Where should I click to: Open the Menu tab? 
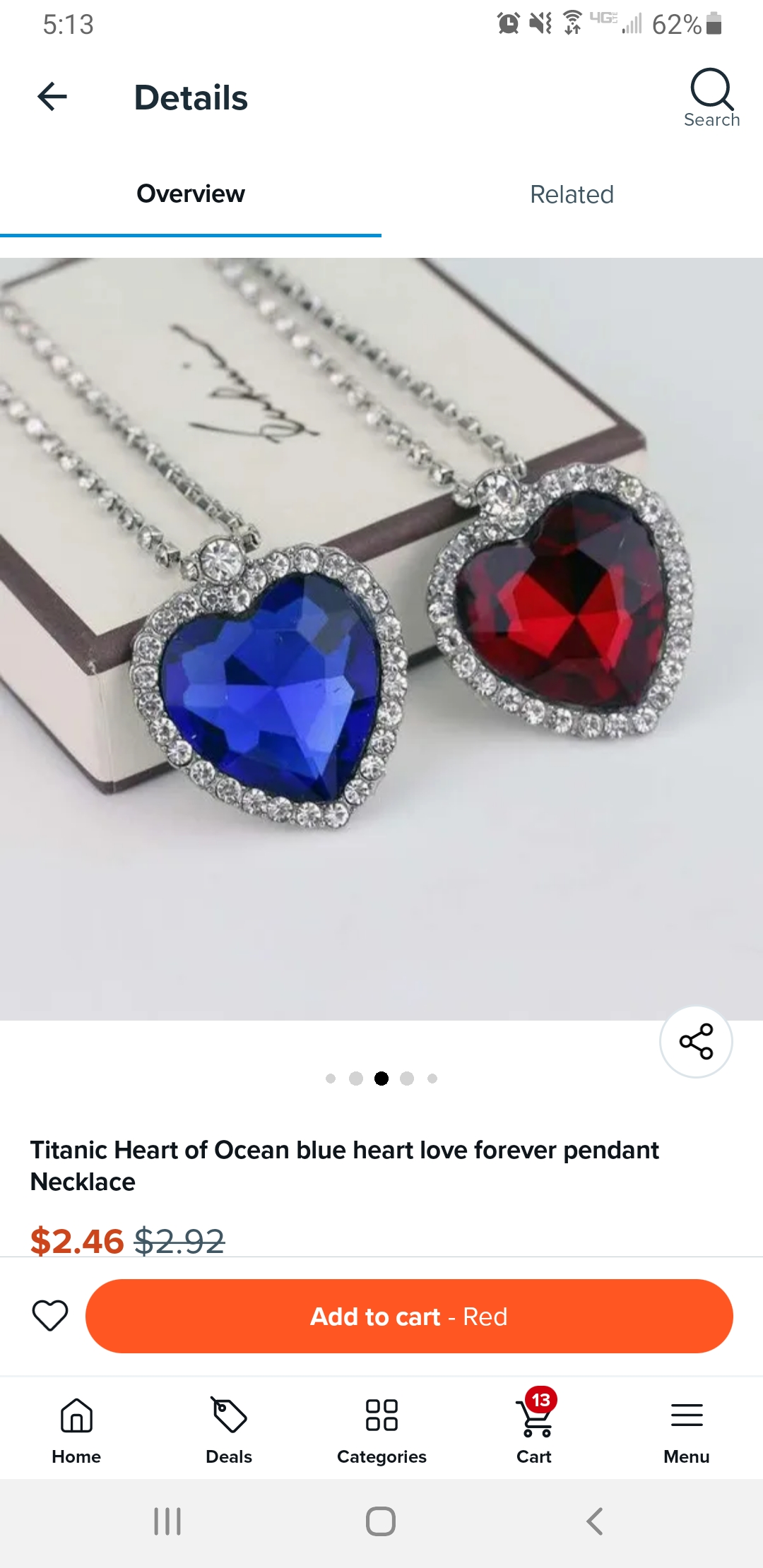pyautogui.click(x=686, y=1430)
